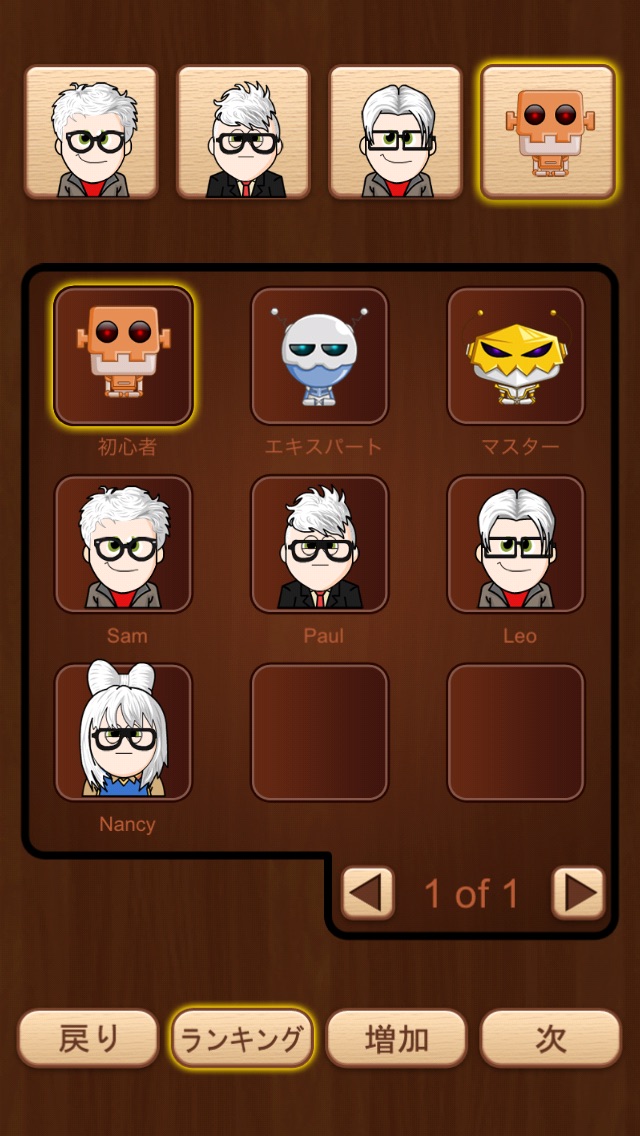Select player Paul
Viewport: 640px width, 1136px height.
[319, 544]
